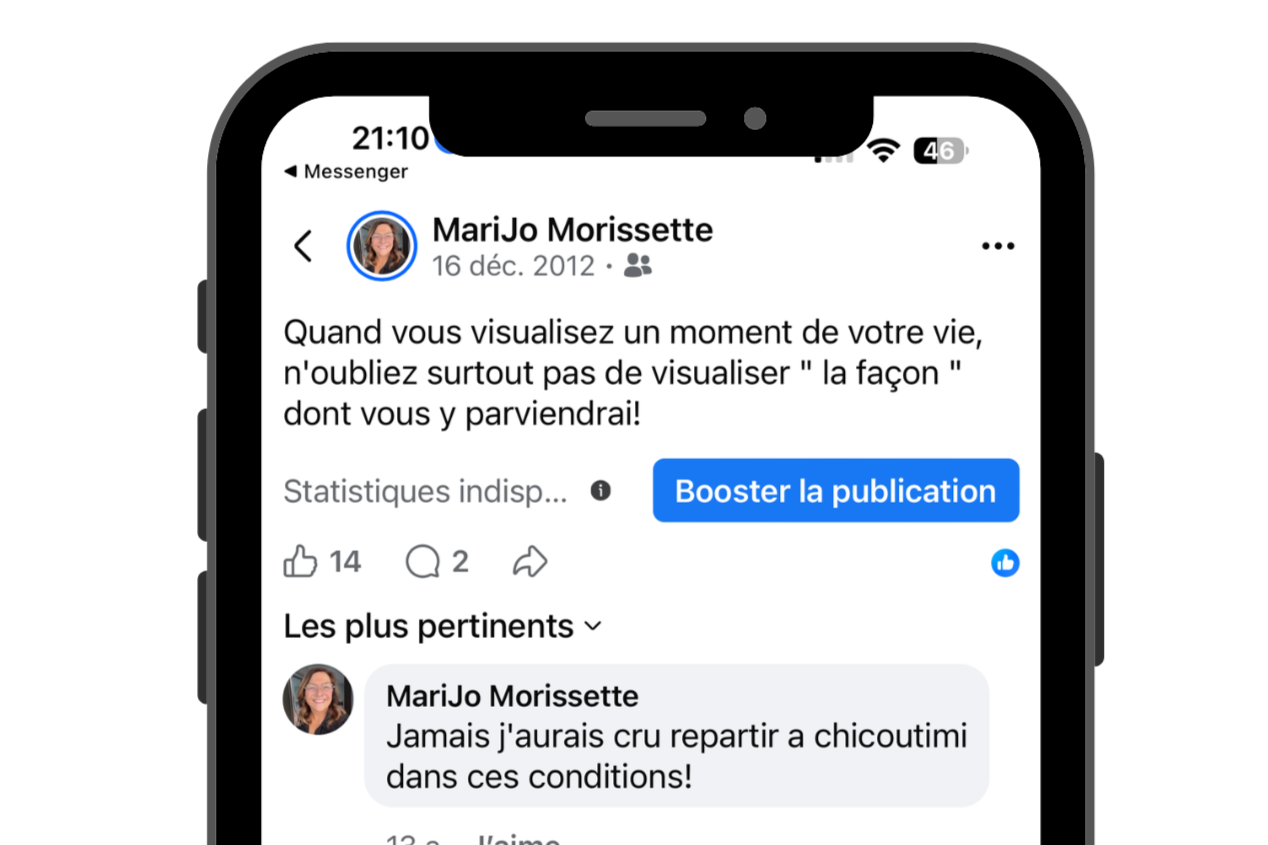Screen dimensions: 1268x845
Task: View who reacted via the blue like badge
Action: coord(1005,563)
